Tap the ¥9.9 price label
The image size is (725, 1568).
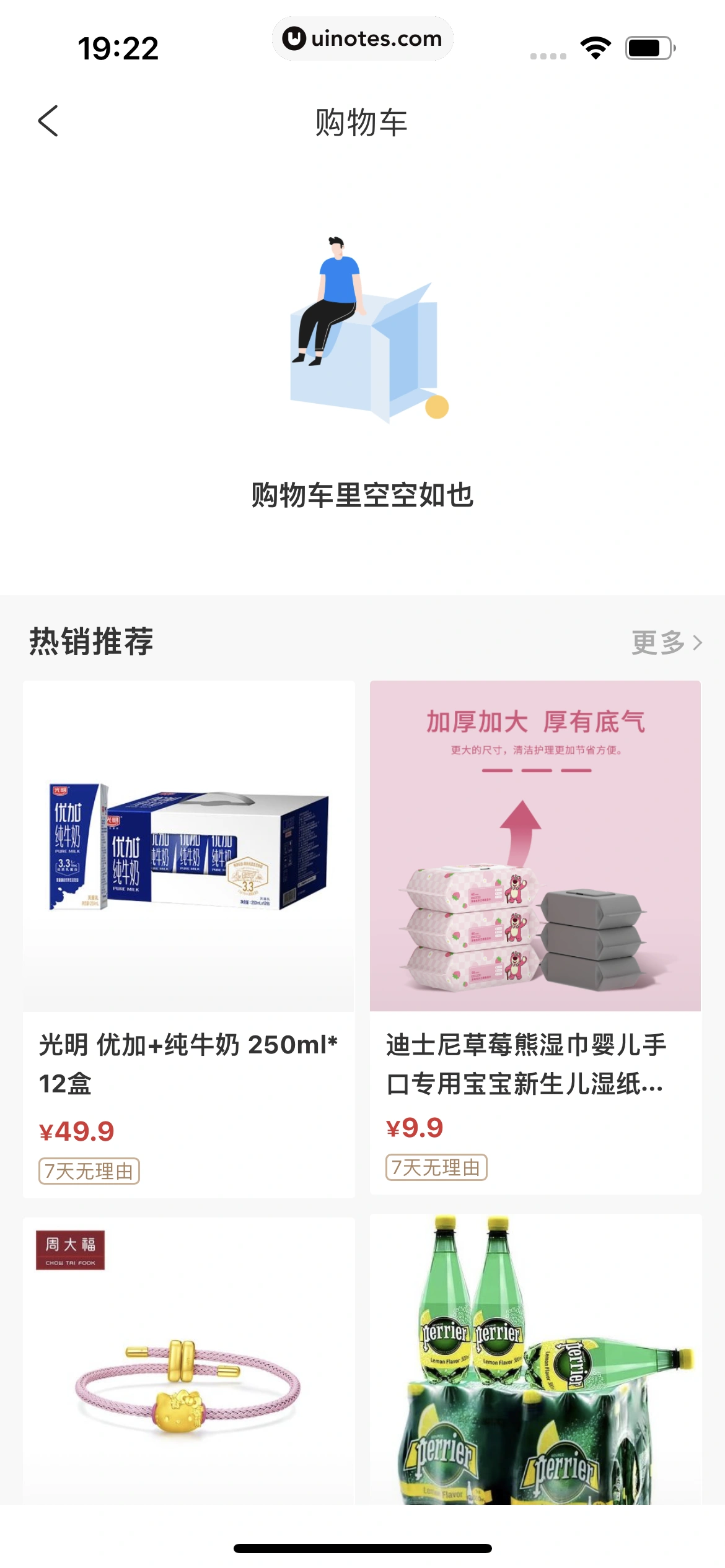click(414, 1129)
